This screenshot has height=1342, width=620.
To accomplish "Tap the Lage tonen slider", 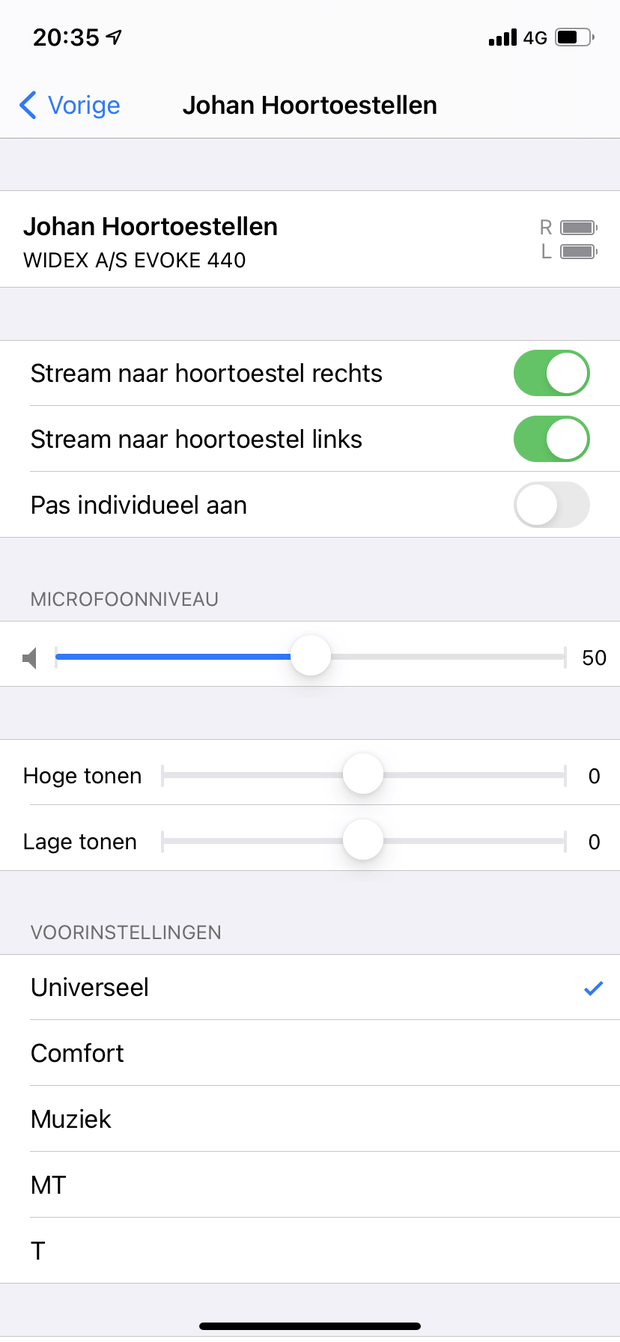I will point(363,842).
